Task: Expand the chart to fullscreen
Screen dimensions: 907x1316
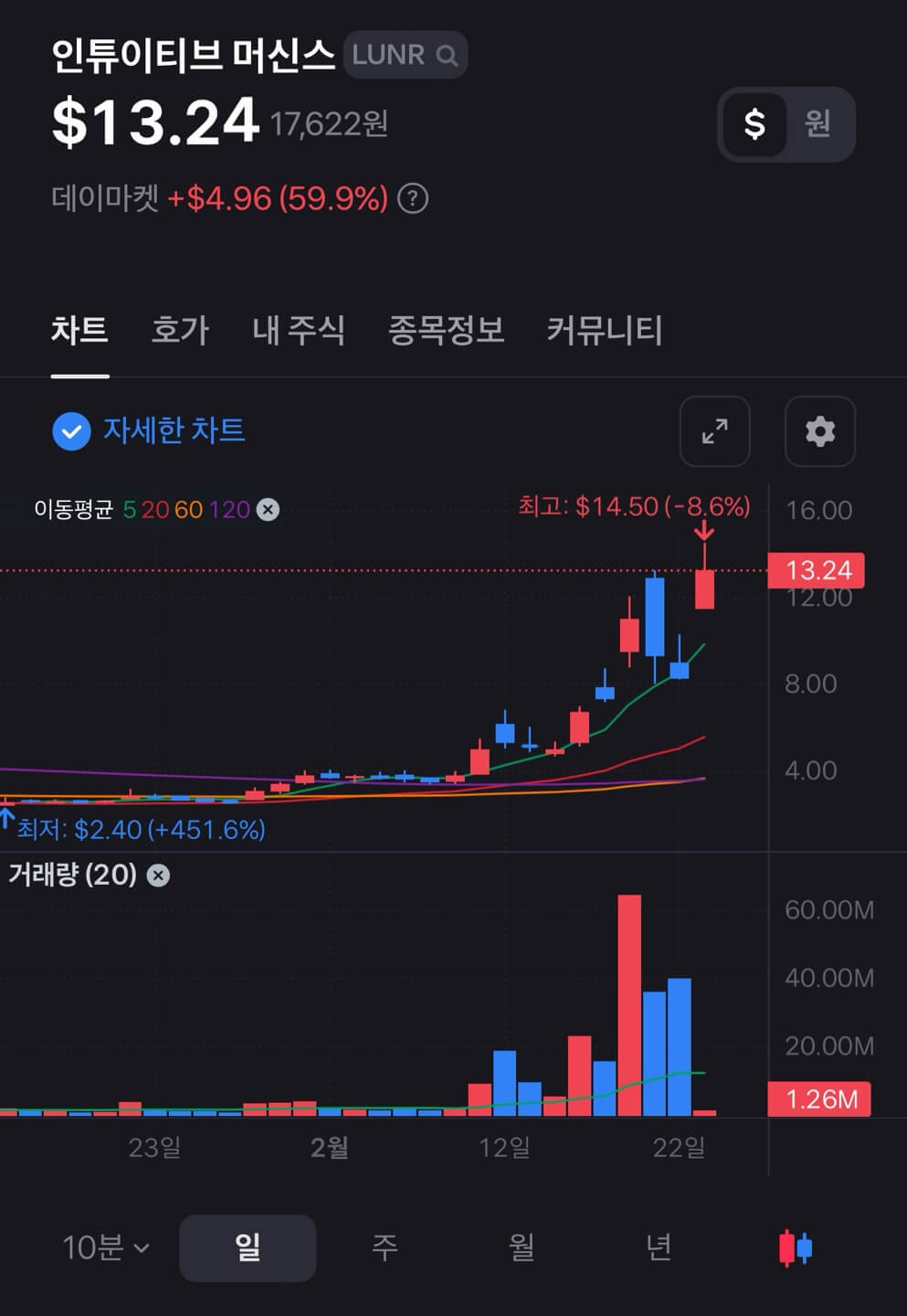Action: 714,431
